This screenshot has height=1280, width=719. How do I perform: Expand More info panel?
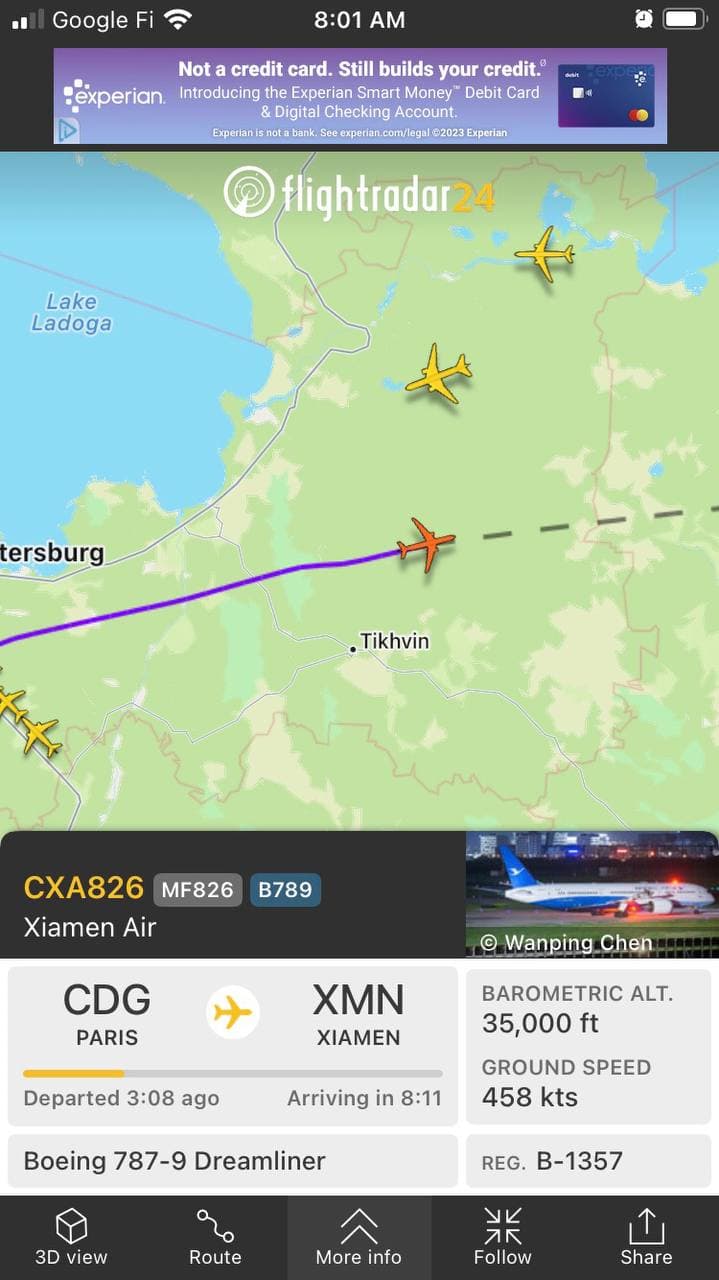[359, 1237]
